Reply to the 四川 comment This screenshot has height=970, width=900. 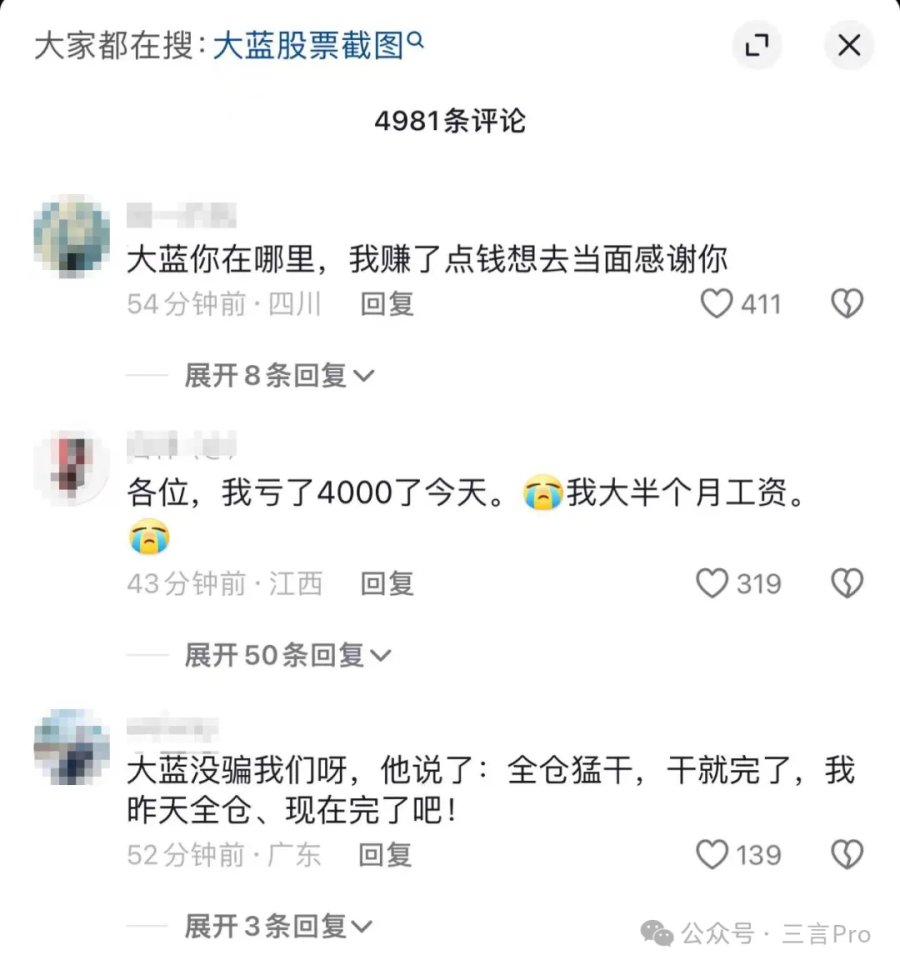(387, 304)
